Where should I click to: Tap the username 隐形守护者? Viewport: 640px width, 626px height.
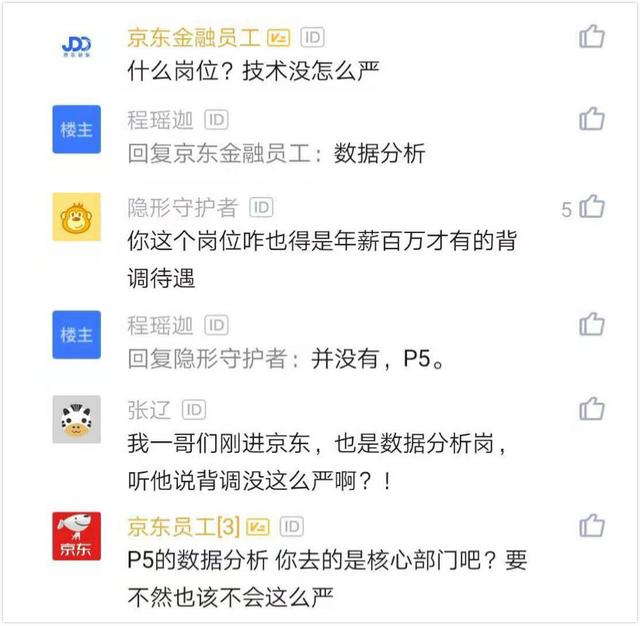pos(183,207)
